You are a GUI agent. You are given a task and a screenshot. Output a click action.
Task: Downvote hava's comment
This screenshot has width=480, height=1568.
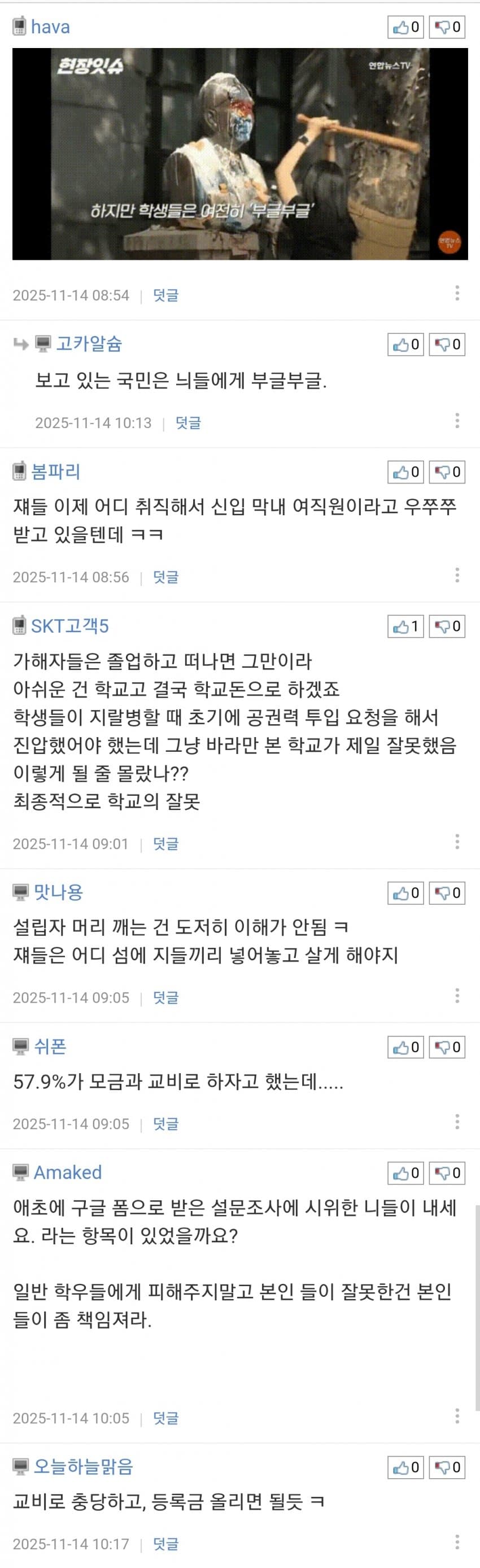tap(447, 27)
